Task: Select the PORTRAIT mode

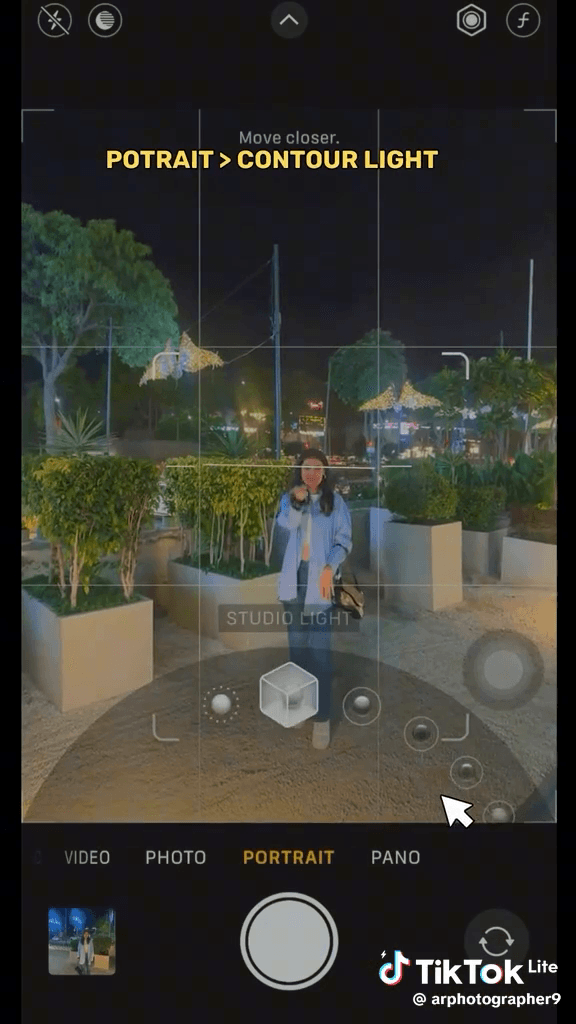Action: point(289,857)
